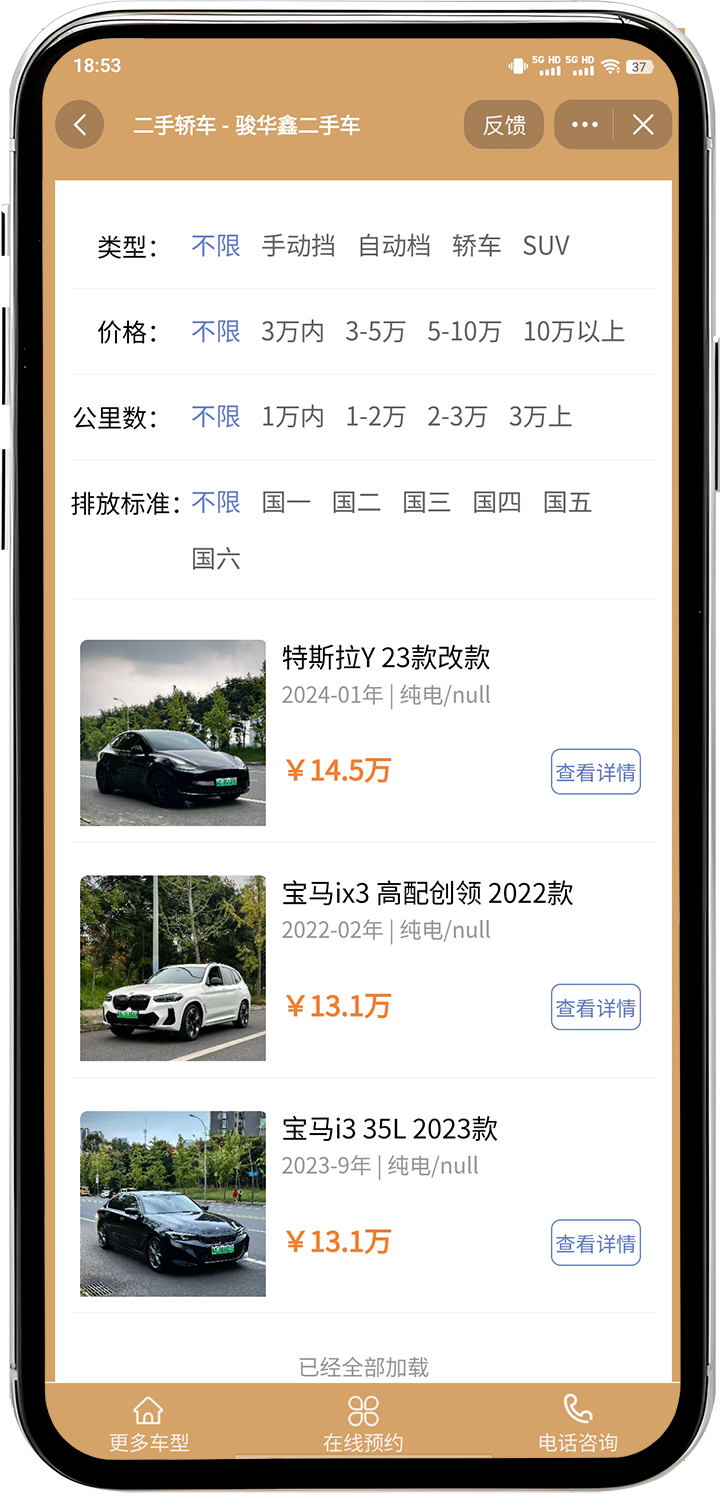This screenshot has height=1511, width=720.
Task: View details for 特斯拉Y 23款改款
Action: click(595, 772)
